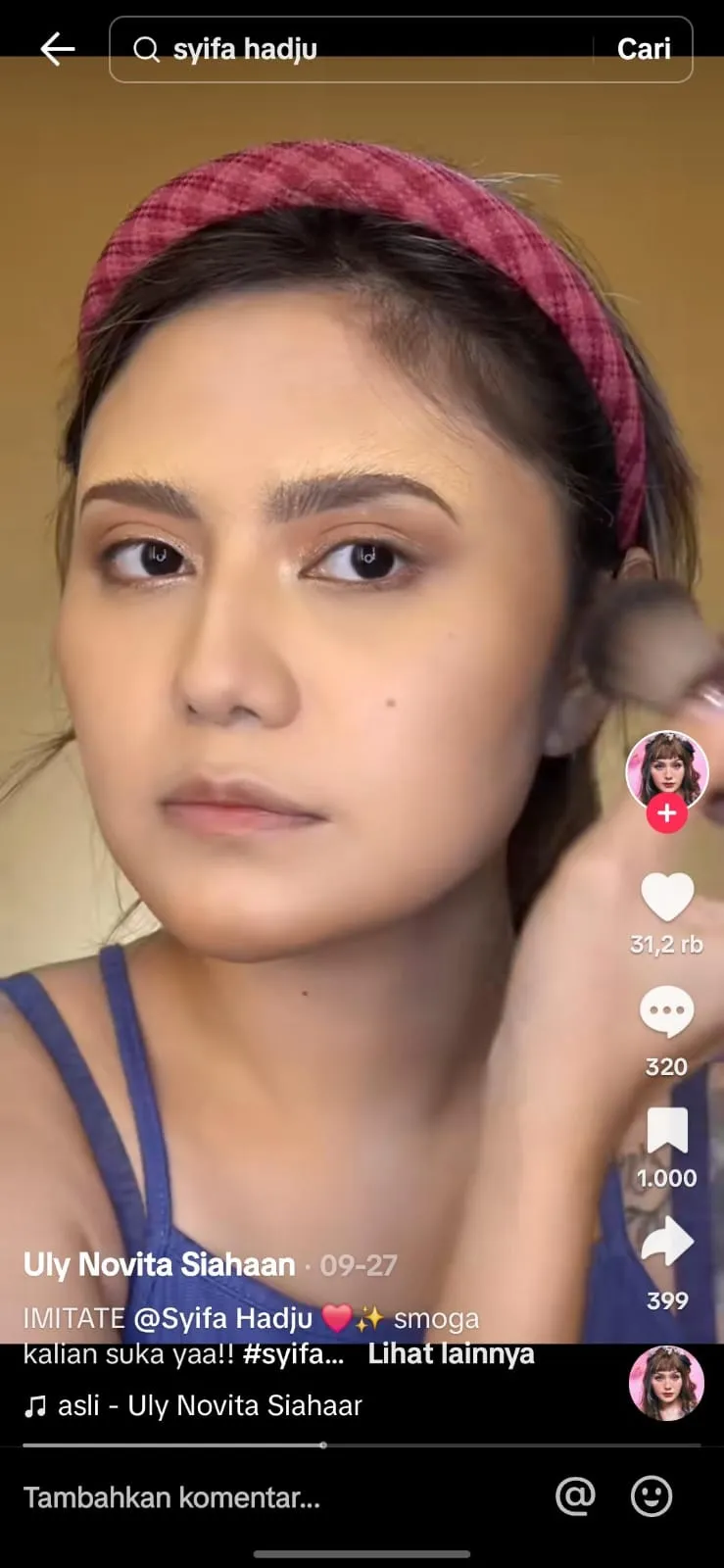Open Uly Novita Siahaan's profile from username
The width and height of the screenshot is (724, 1568).
tap(159, 1264)
